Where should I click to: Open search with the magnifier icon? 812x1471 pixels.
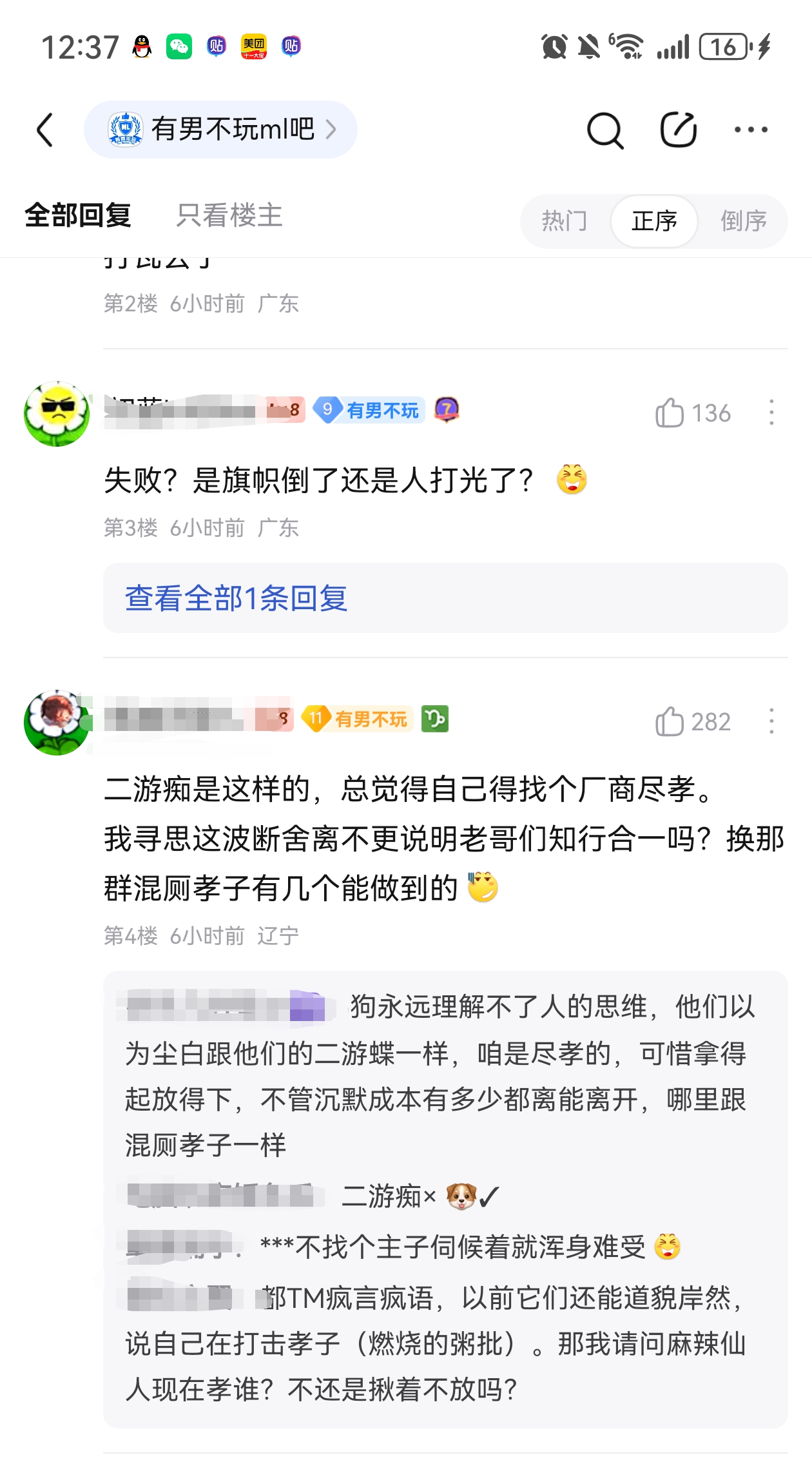coord(605,130)
